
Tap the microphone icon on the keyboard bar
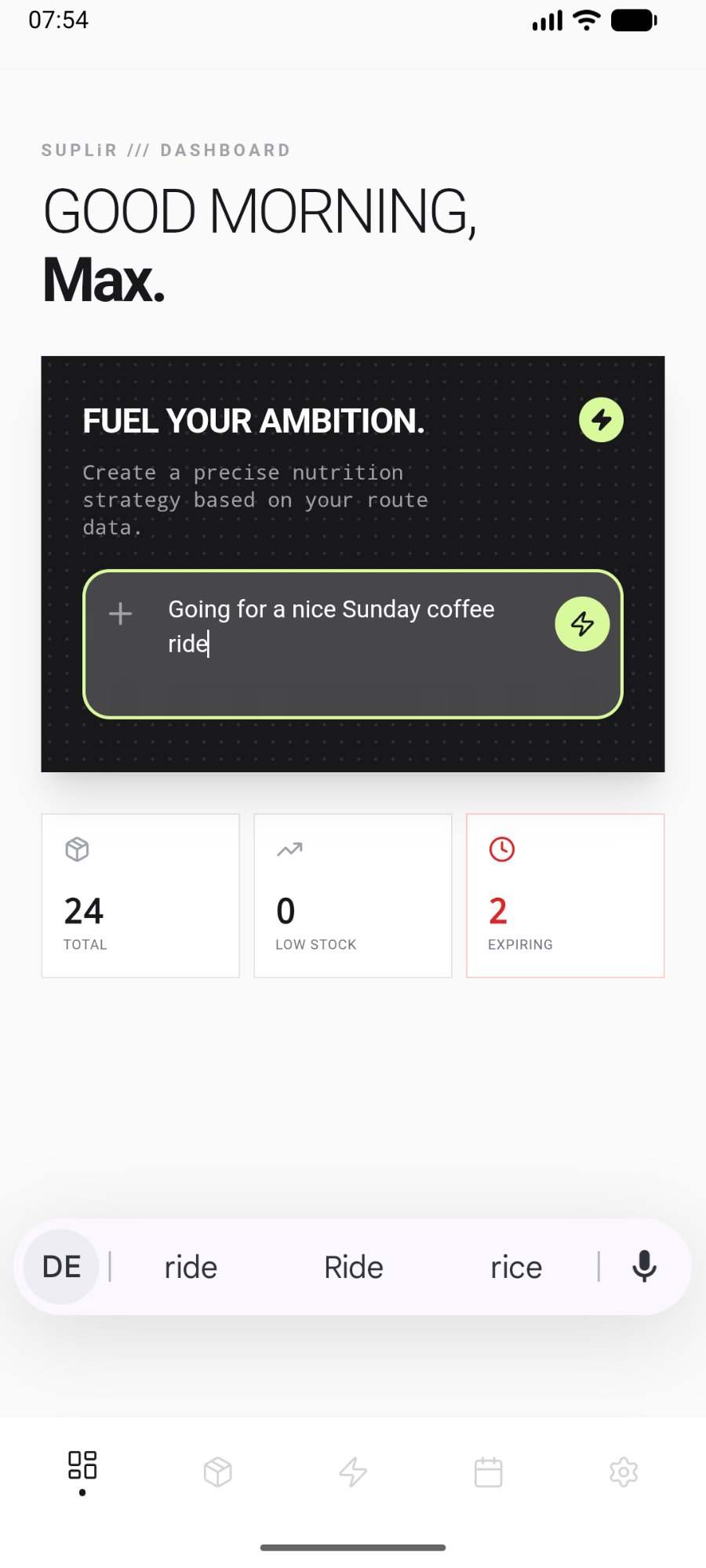click(x=644, y=1265)
